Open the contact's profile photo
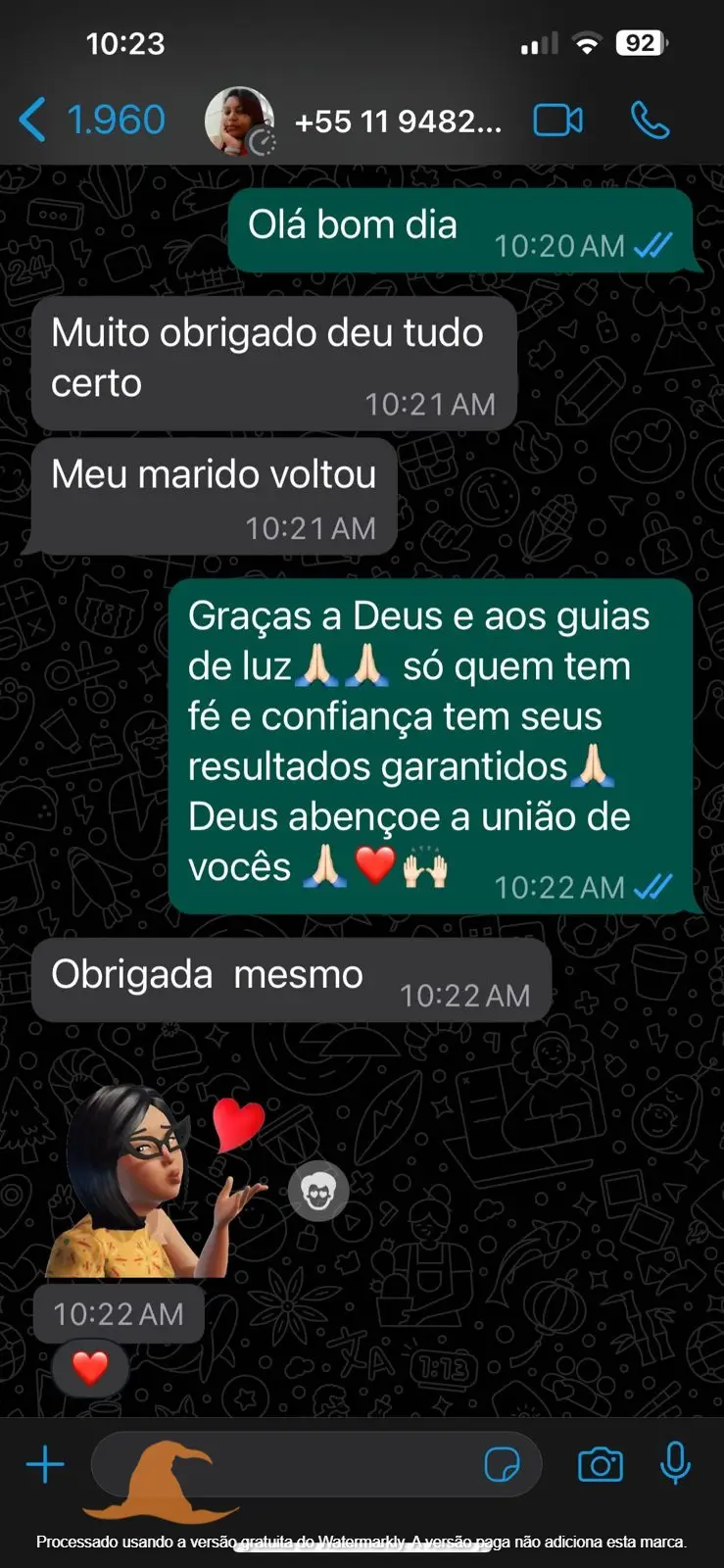This screenshot has height=1568, width=724. [x=238, y=121]
